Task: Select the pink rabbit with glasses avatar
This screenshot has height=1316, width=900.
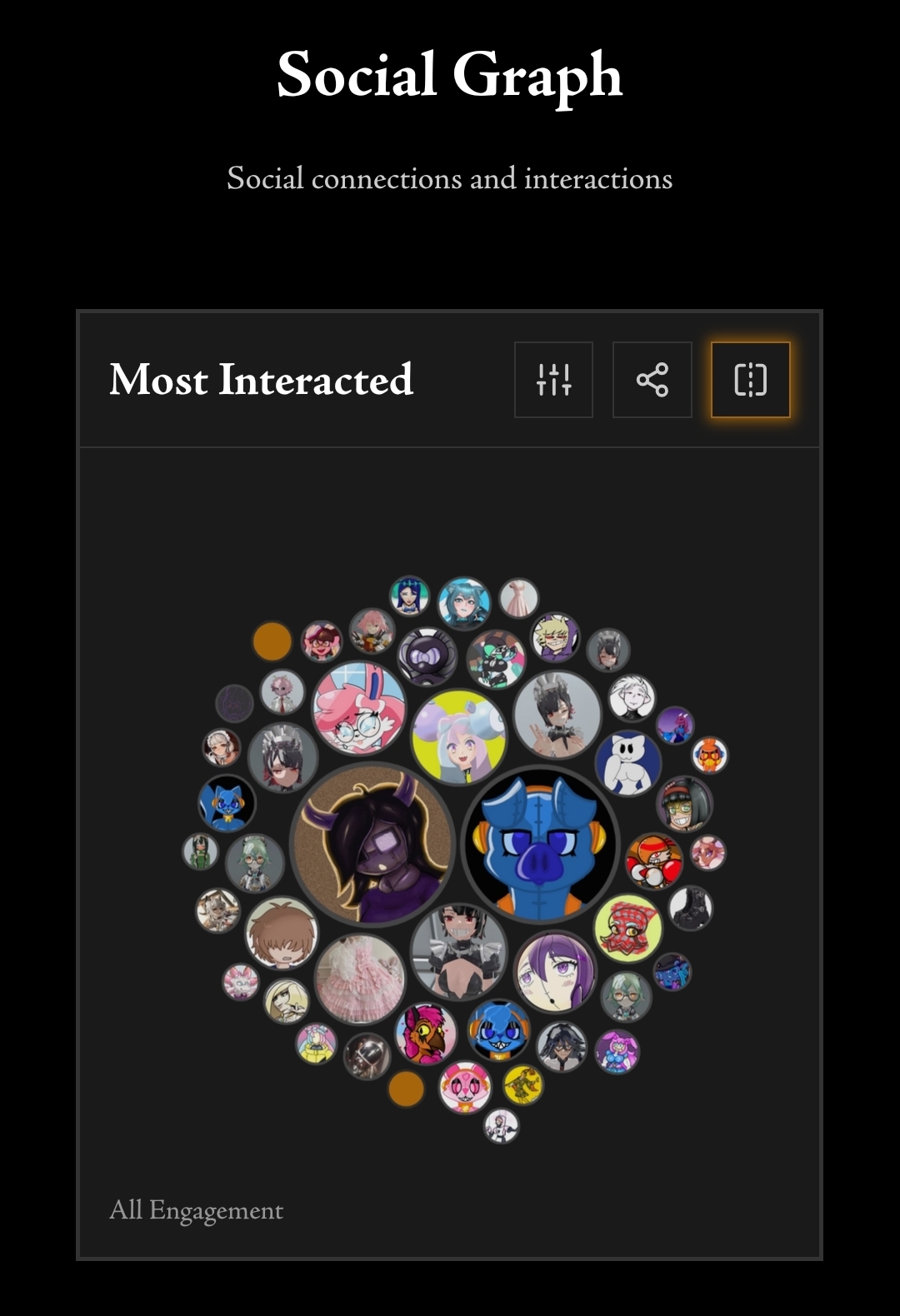Action: (x=359, y=709)
